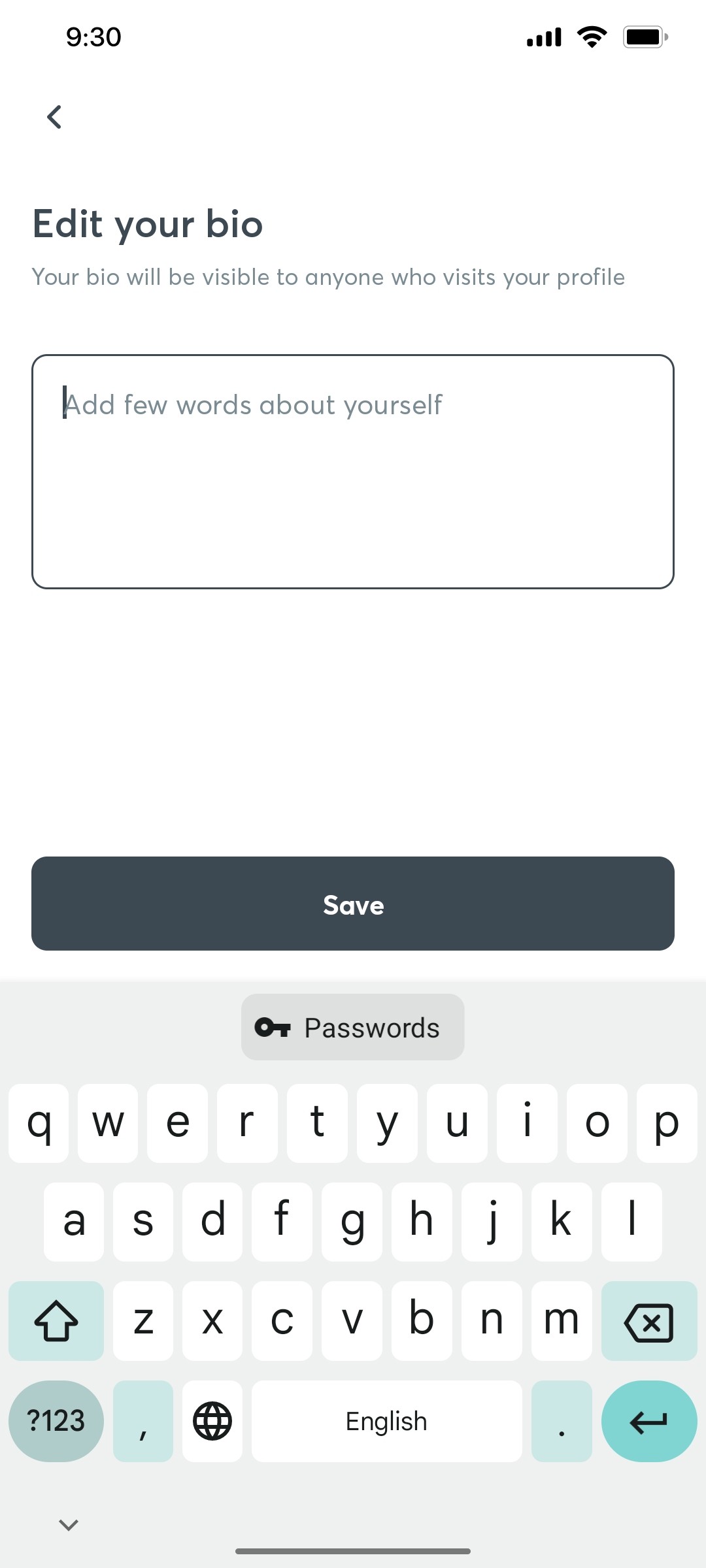Tap the return key on the keyboard
Screen dimensions: 706x1568
649,1421
